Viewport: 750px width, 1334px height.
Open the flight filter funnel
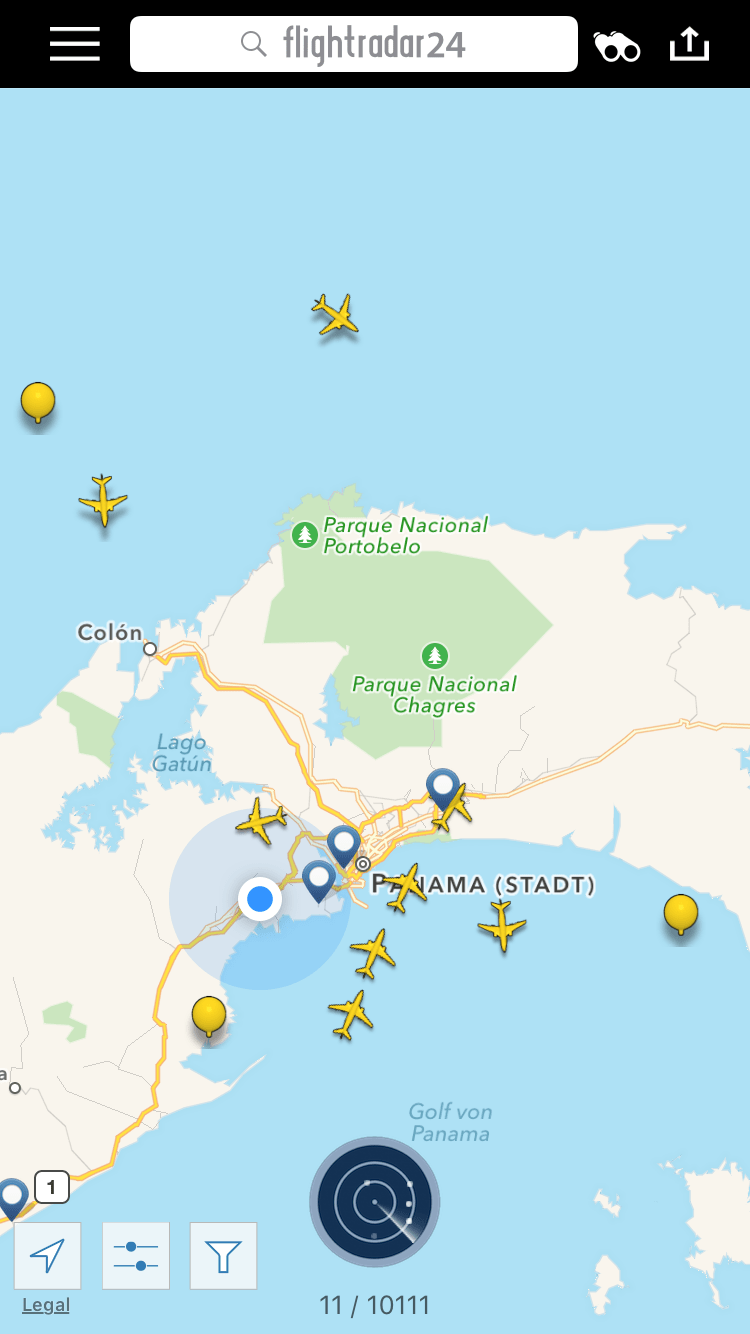(x=223, y=1255)
